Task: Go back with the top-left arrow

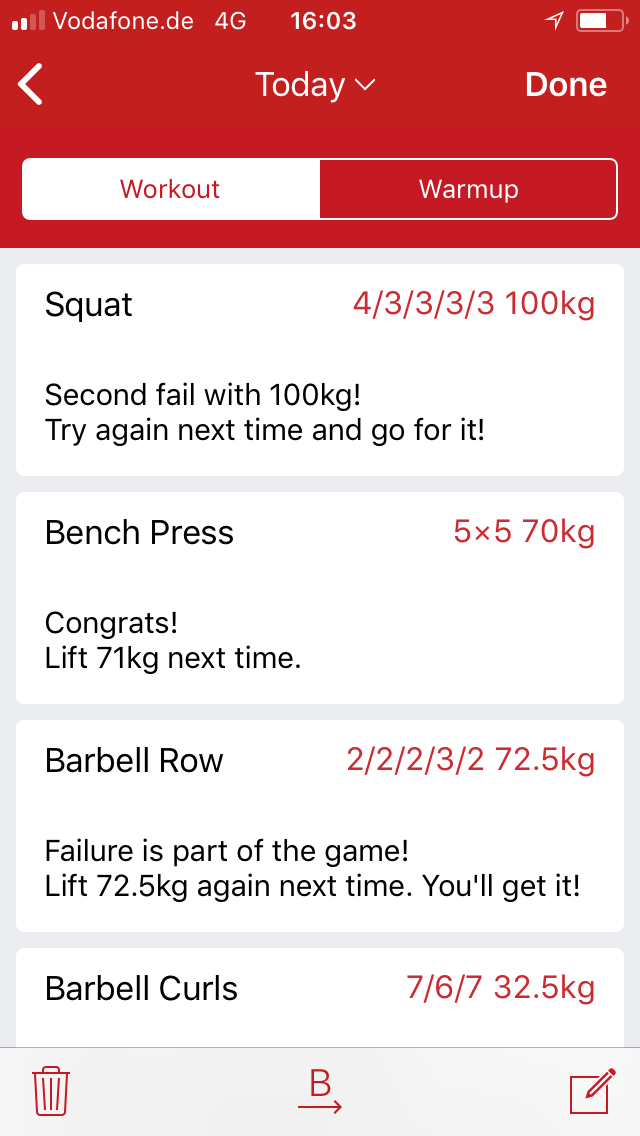Action: coord(32,85)
